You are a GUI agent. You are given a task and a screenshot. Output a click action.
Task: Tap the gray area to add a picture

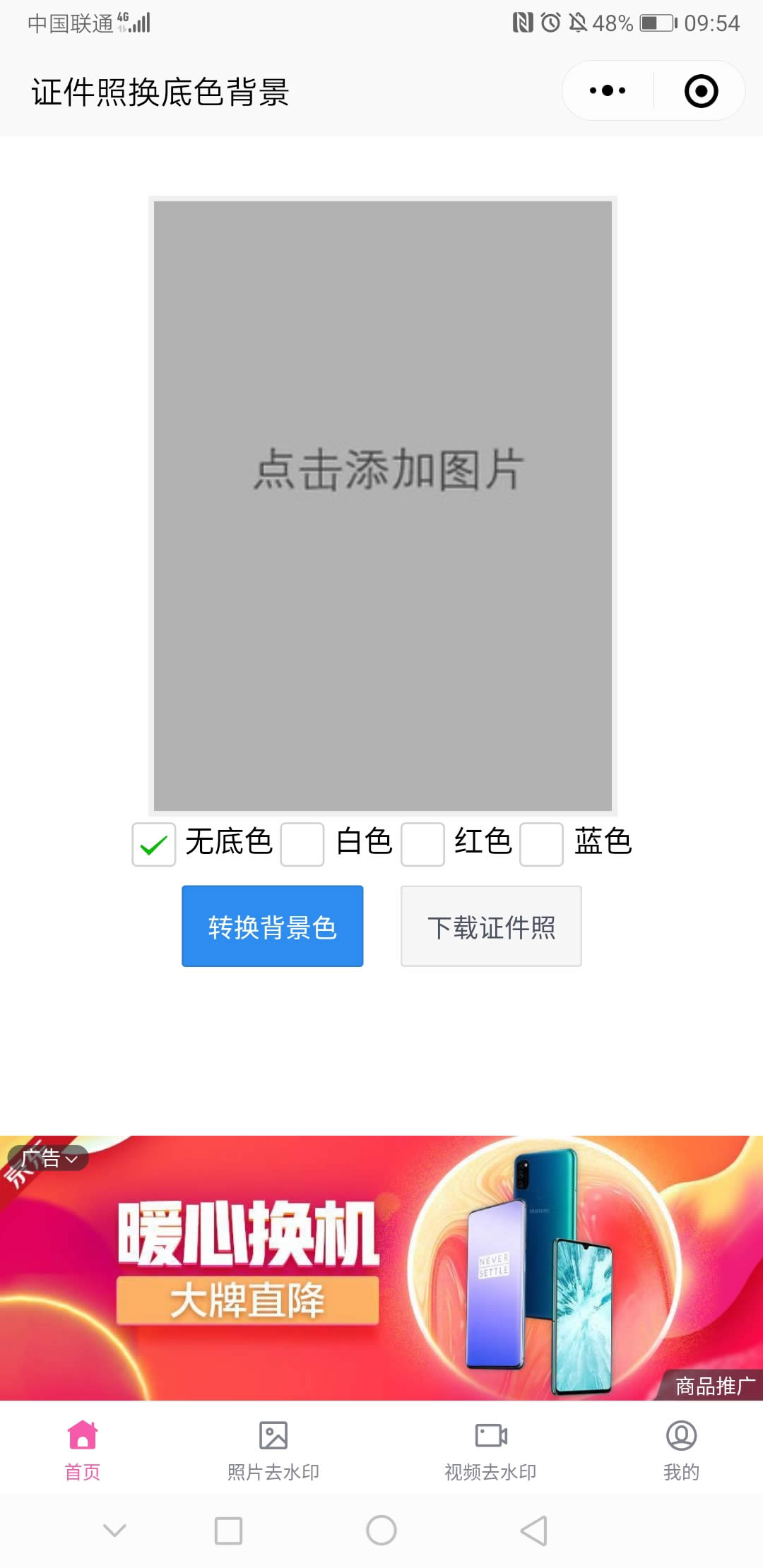point(383,506)
